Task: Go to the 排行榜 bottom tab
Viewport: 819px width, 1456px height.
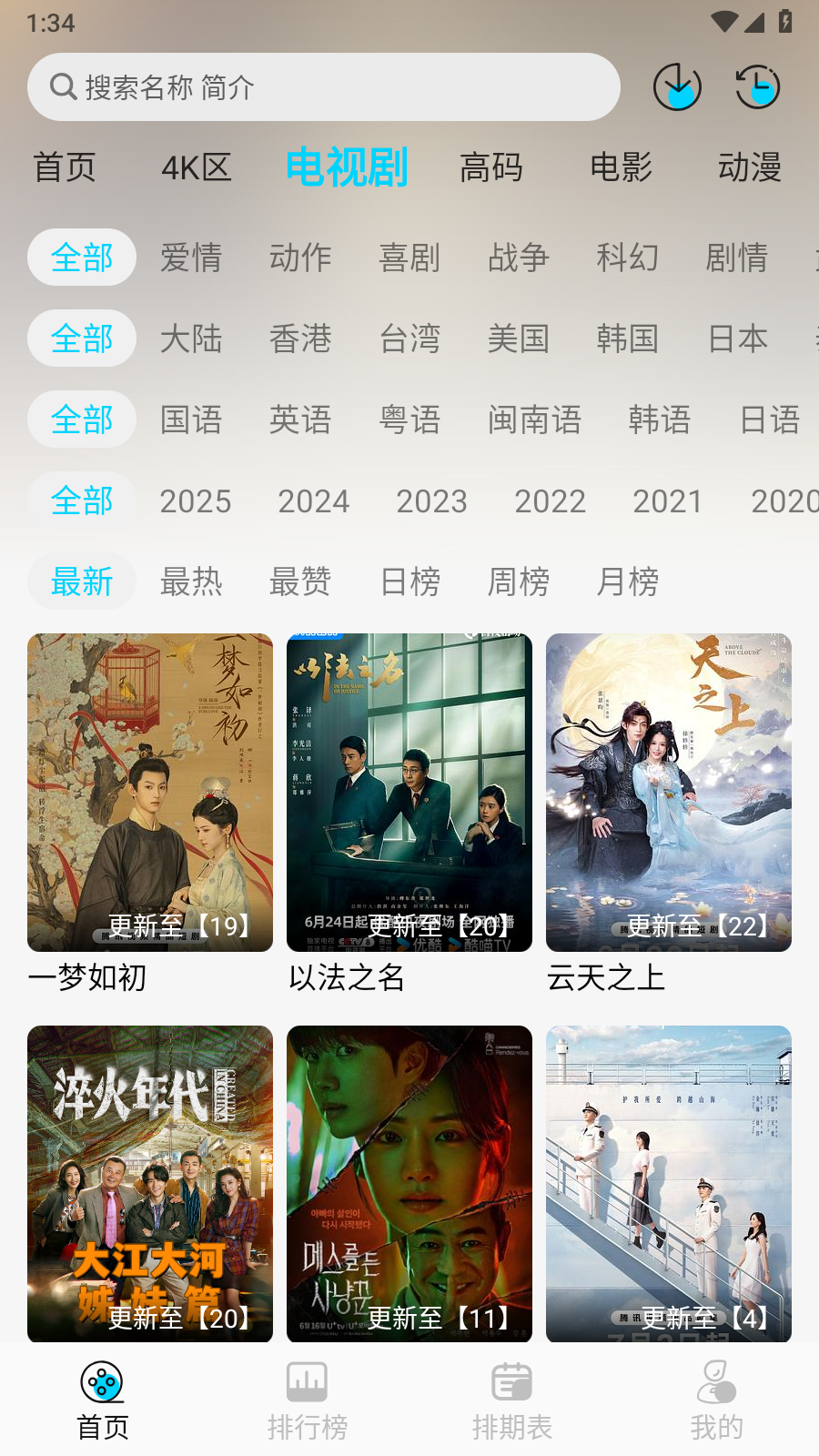Action: point(308,1401)
